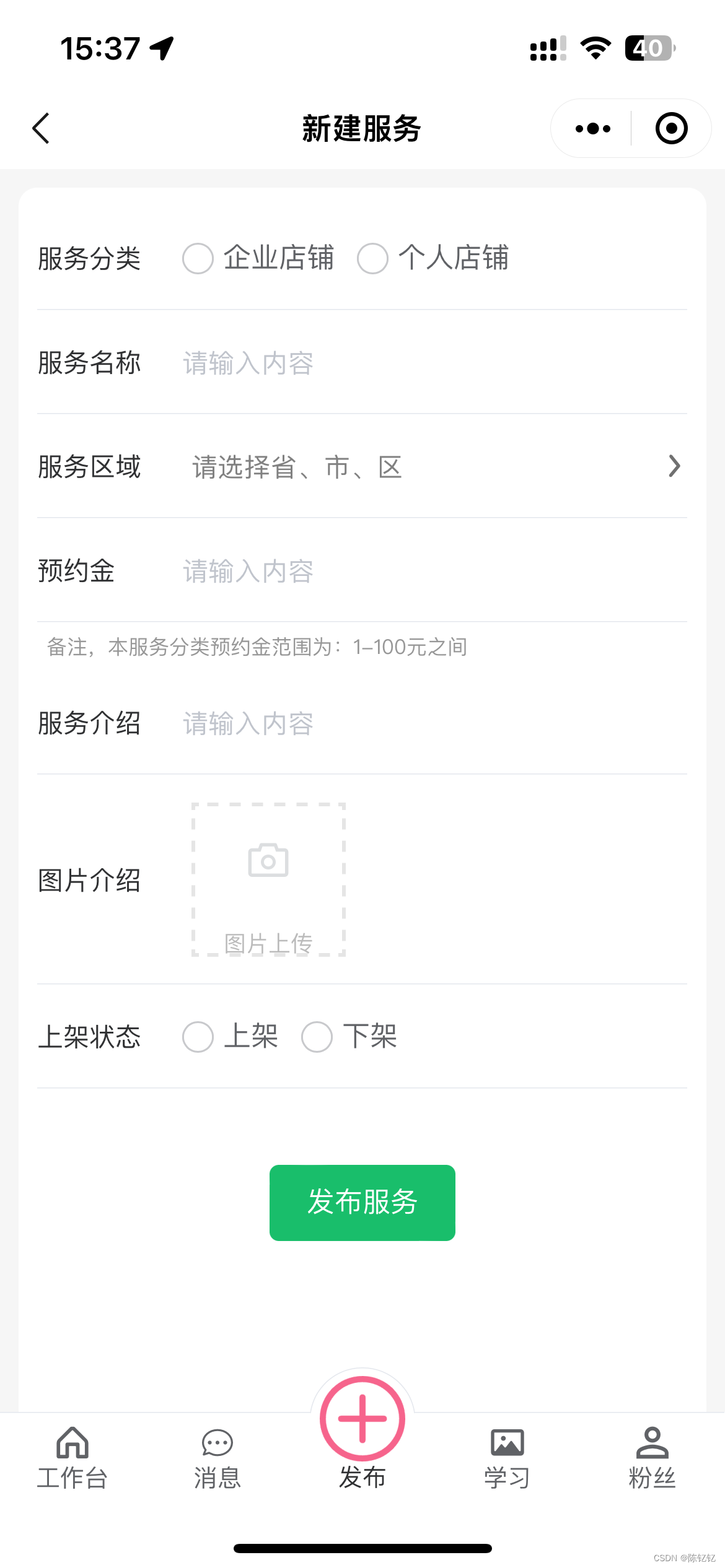Choose 下架 status

[x=317, y=1037]
